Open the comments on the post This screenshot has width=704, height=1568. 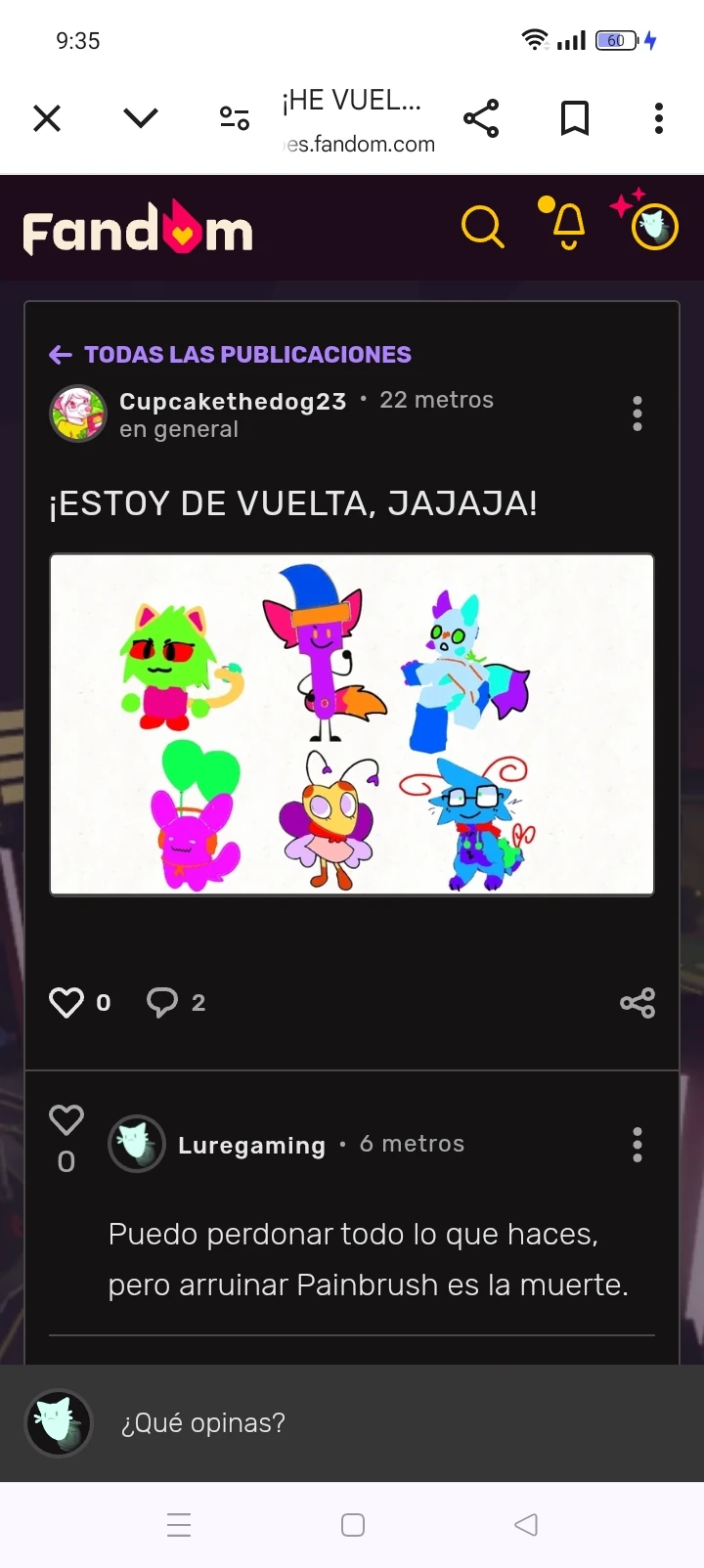(x=162, y=1003)
